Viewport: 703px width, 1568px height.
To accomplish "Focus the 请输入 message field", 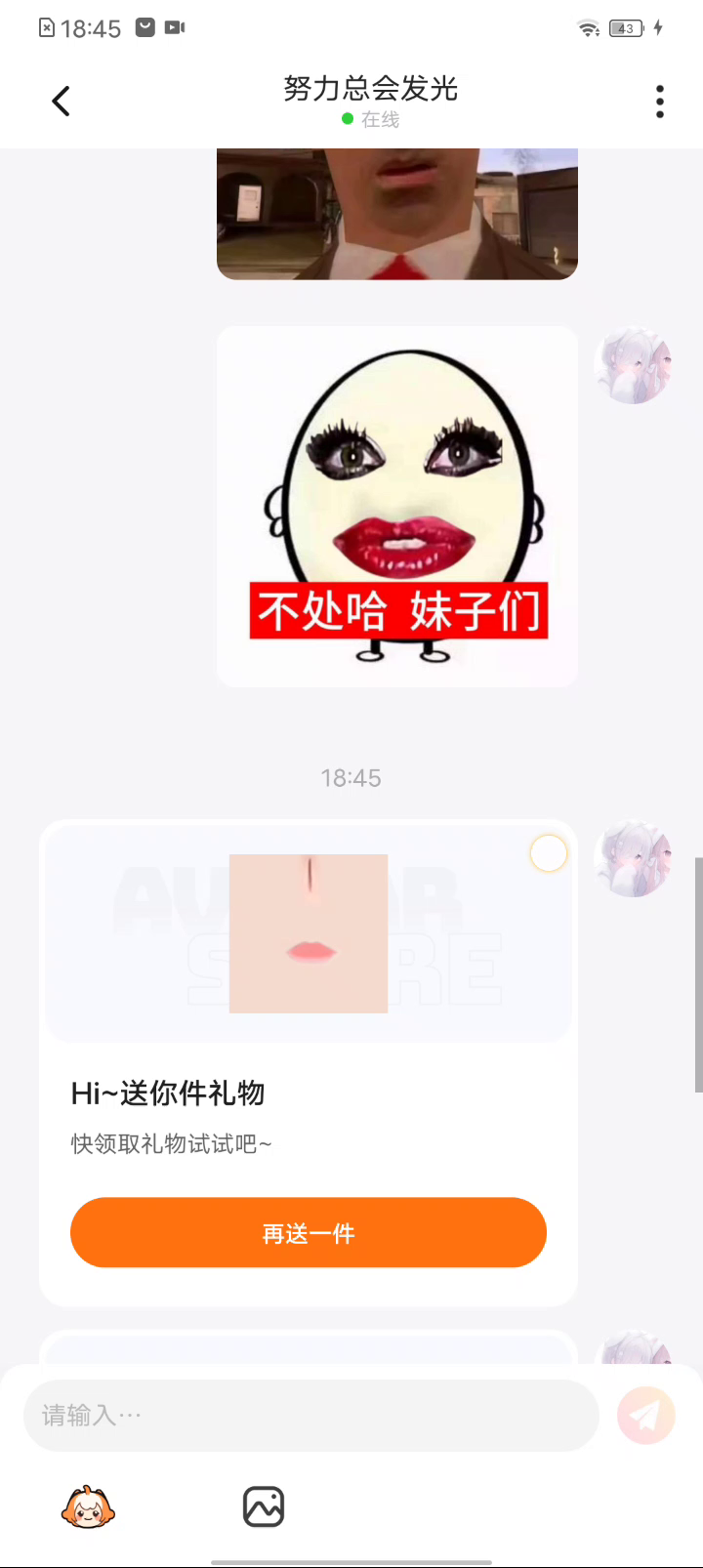I will point(310,1416).
